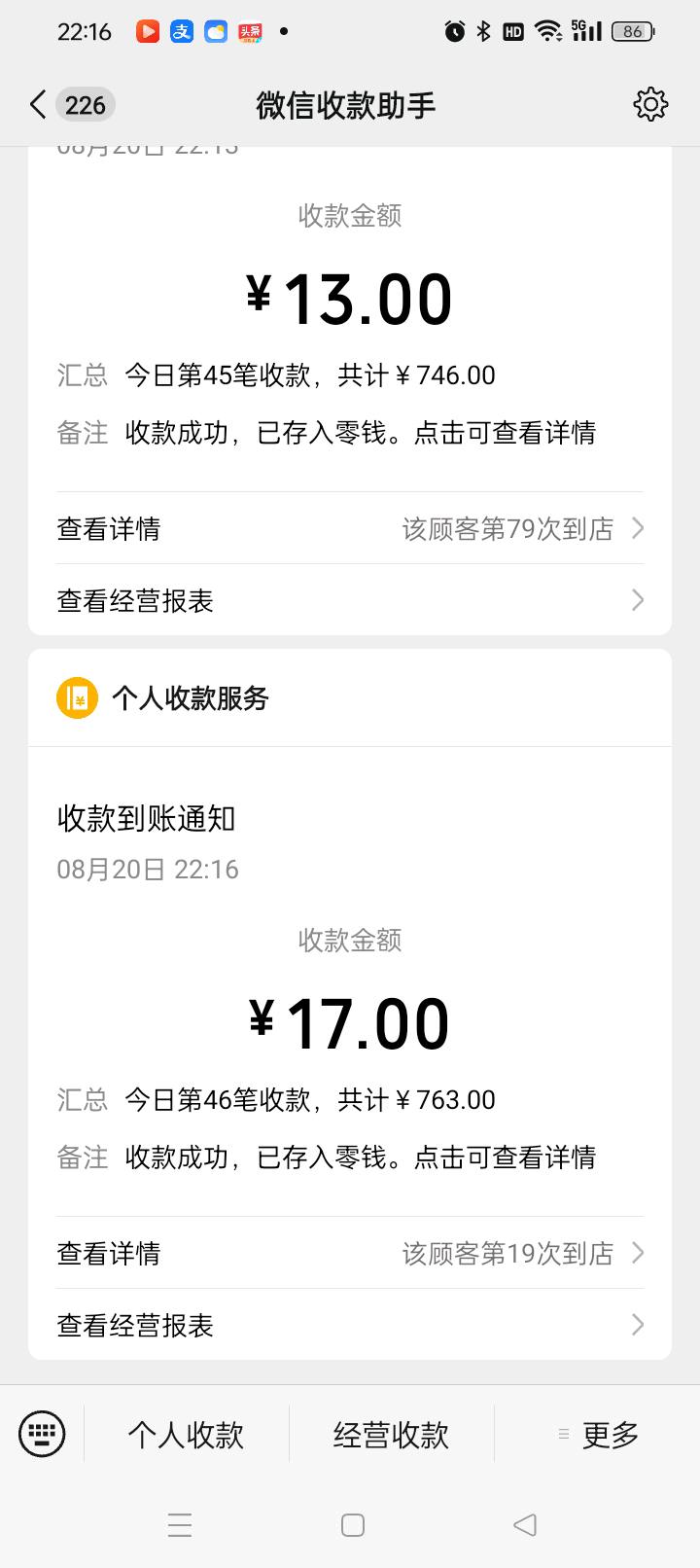Open the 个人收款 menu
This screenshot has height=1568, width=700.
[x=186, y=1434]
